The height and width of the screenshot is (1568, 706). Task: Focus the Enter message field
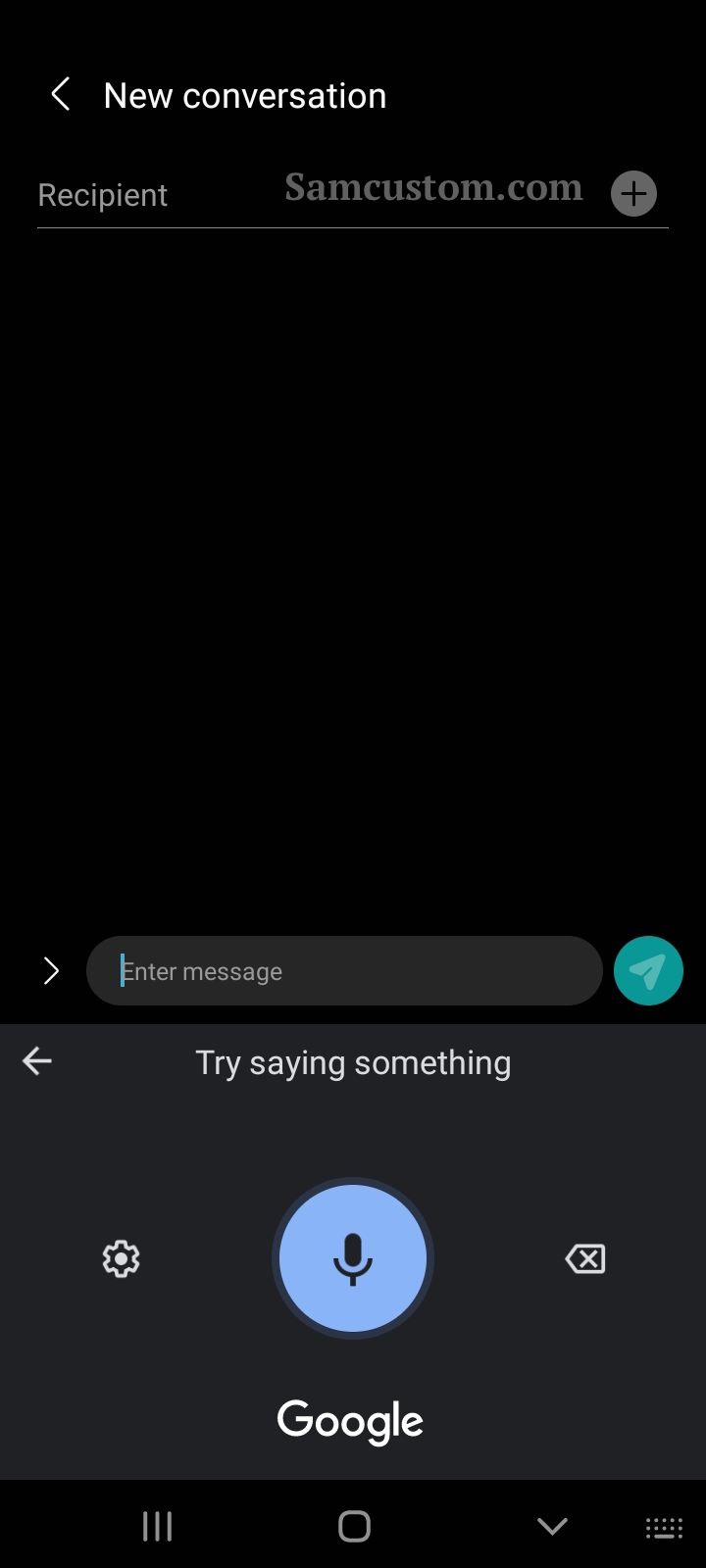pyautogui.click(x=344, y=970)
